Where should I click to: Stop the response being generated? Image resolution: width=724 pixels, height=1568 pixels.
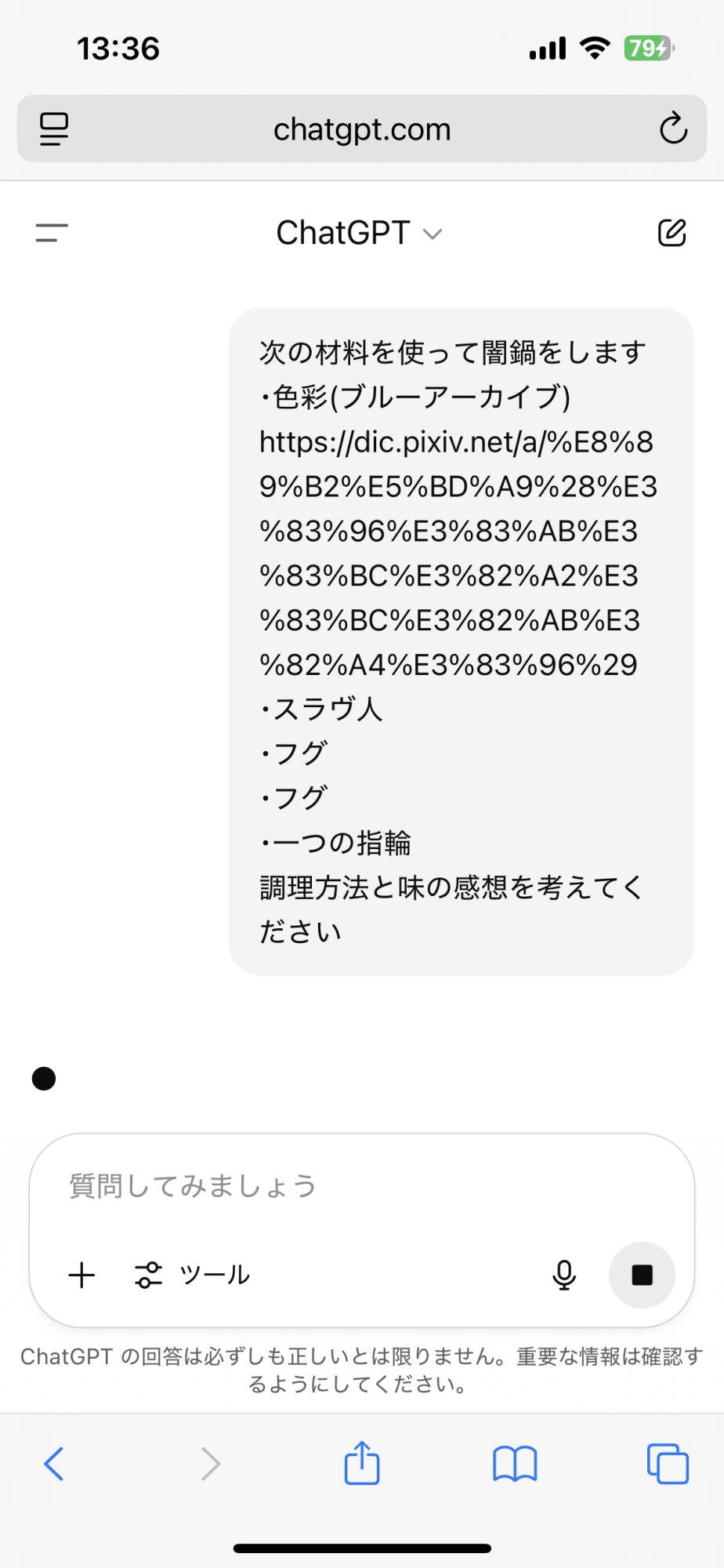[643, 1275]
